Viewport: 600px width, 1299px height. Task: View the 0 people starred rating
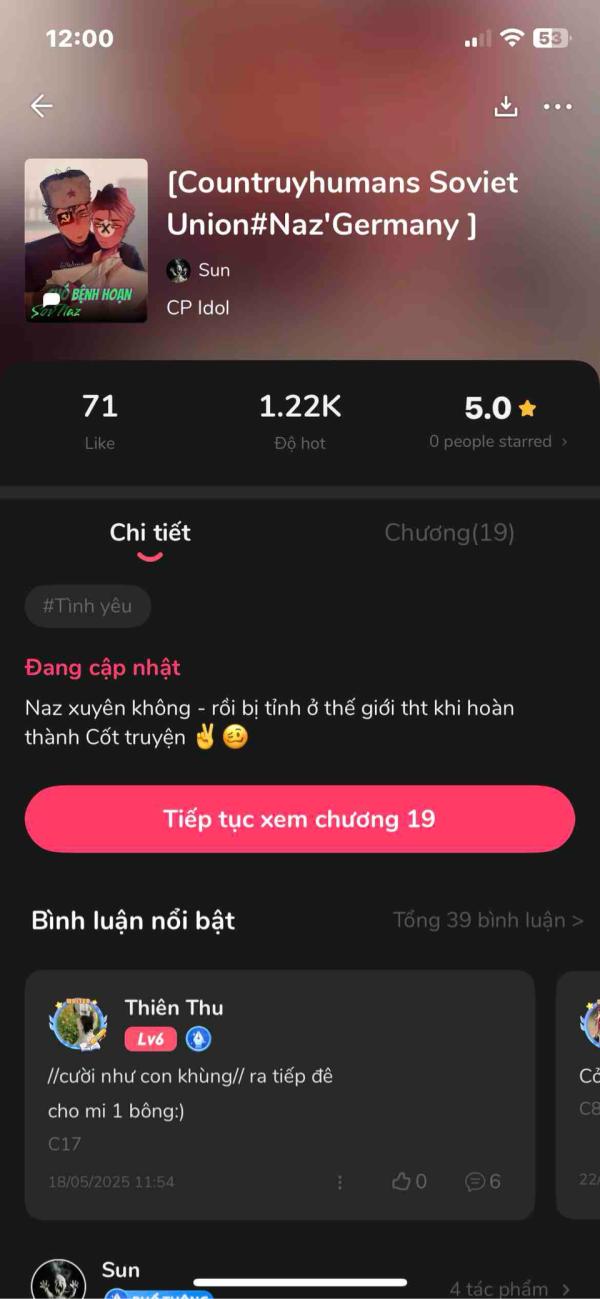pyautogui.click(x=497, y=441)
